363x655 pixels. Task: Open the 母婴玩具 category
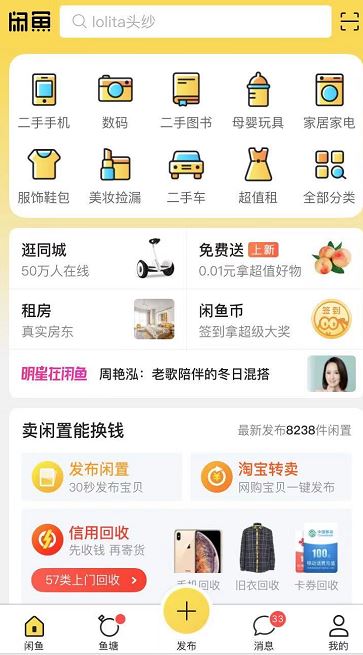coord(258,101)
